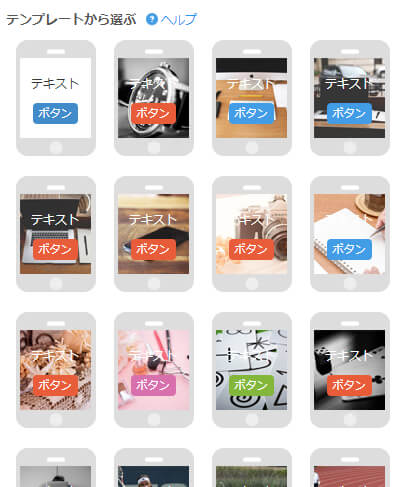
Task: Select the brown lace craft template
Action: pos(56,370)
